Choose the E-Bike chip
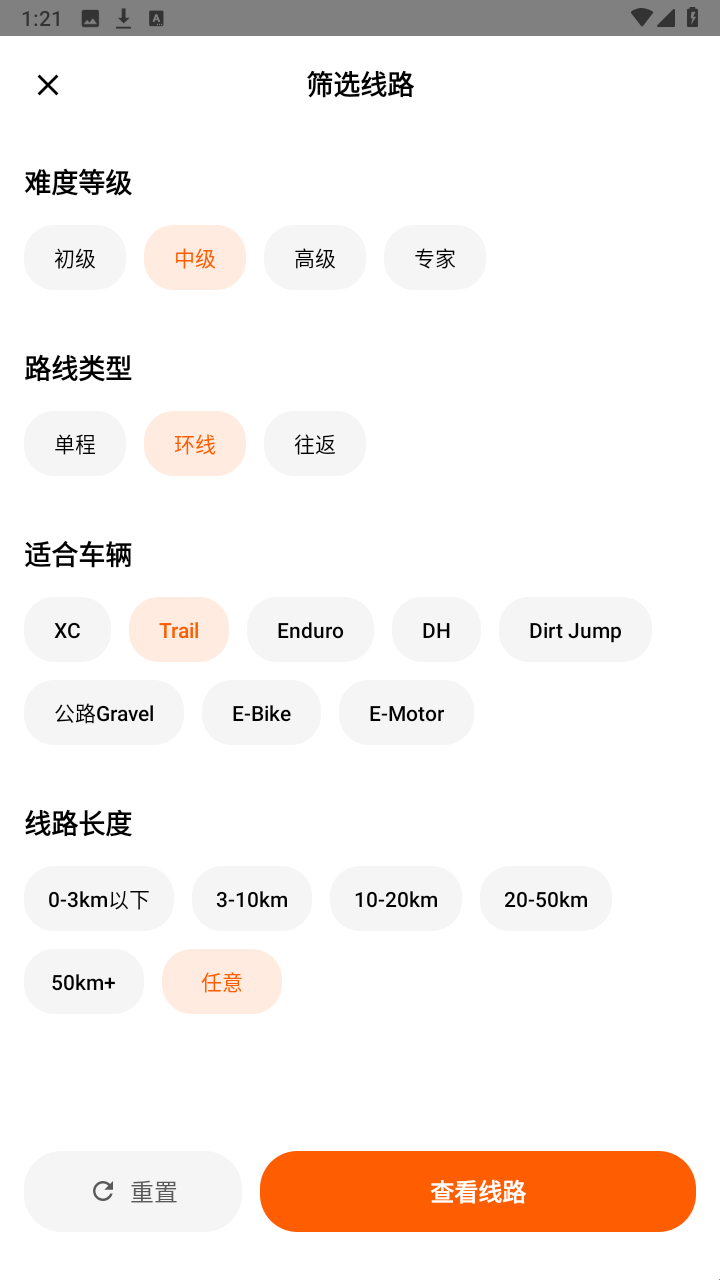Screen dimensions: 720x1280 (261, 713)
